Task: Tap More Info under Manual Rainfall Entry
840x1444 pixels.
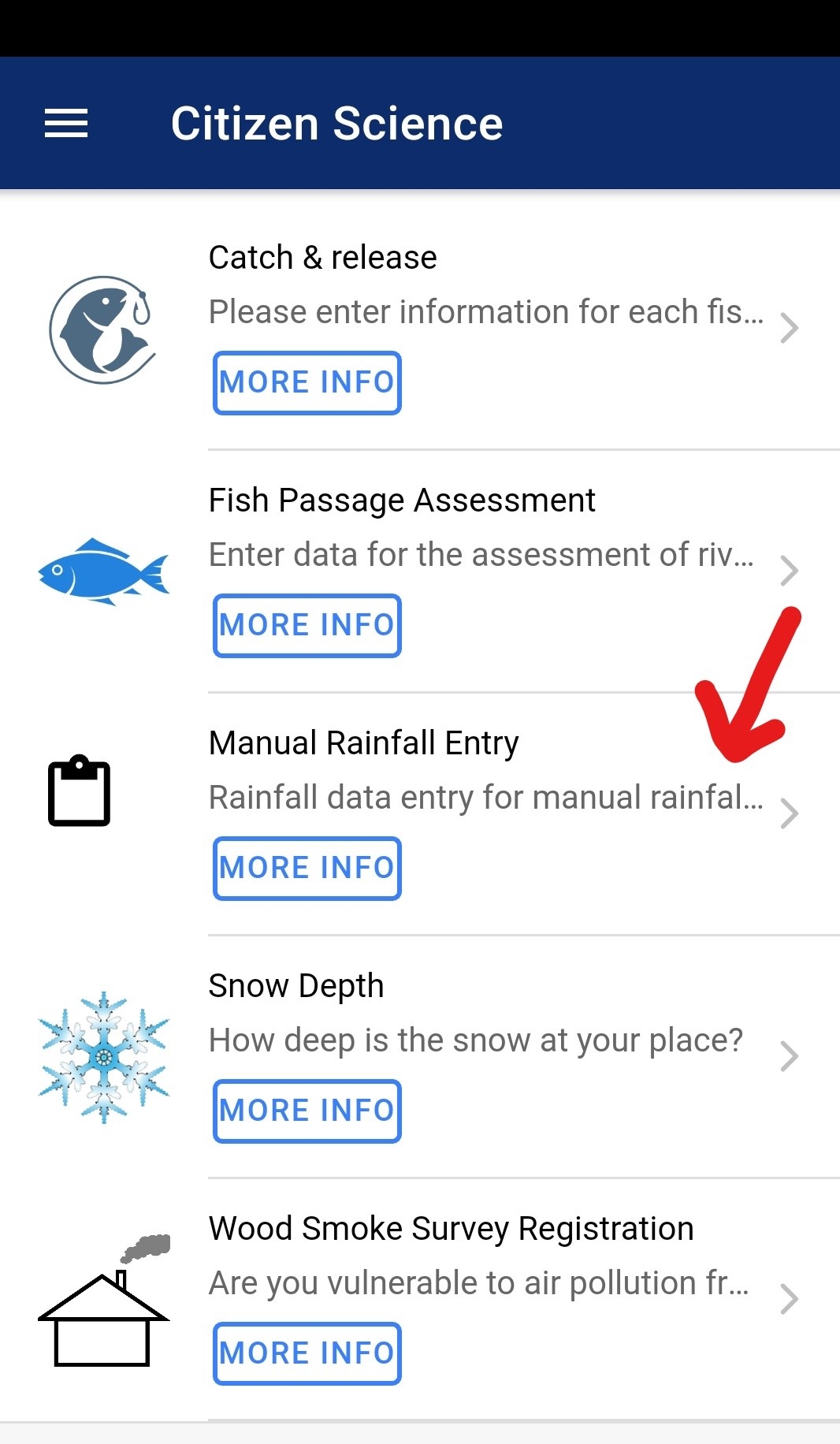Action: [307, 869]
